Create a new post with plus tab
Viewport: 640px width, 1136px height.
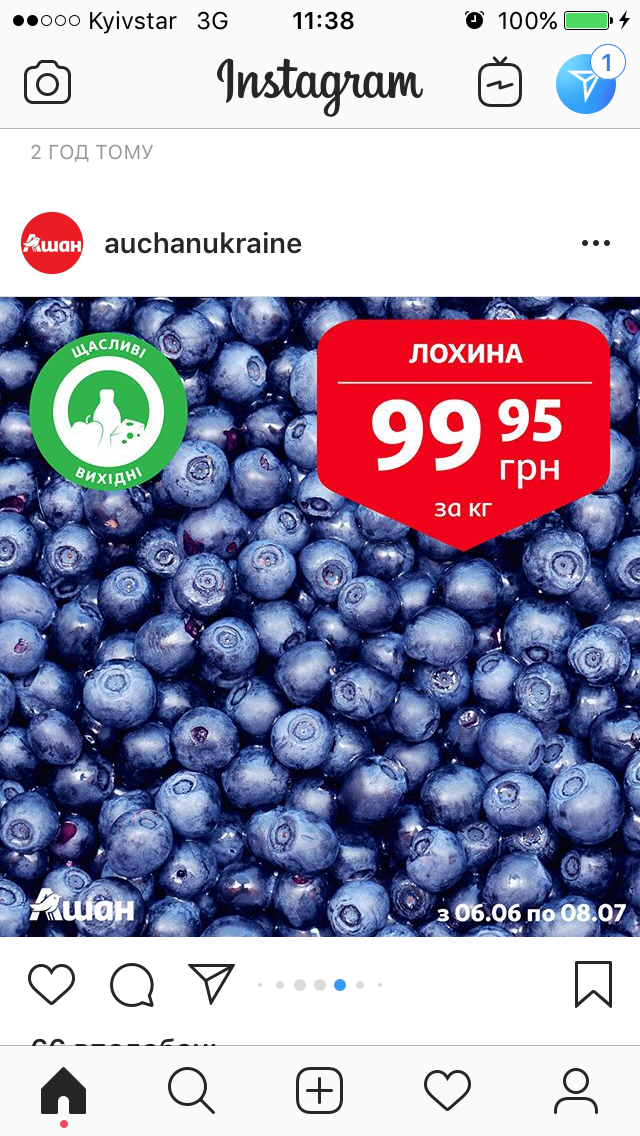(x=319, y=1090)
